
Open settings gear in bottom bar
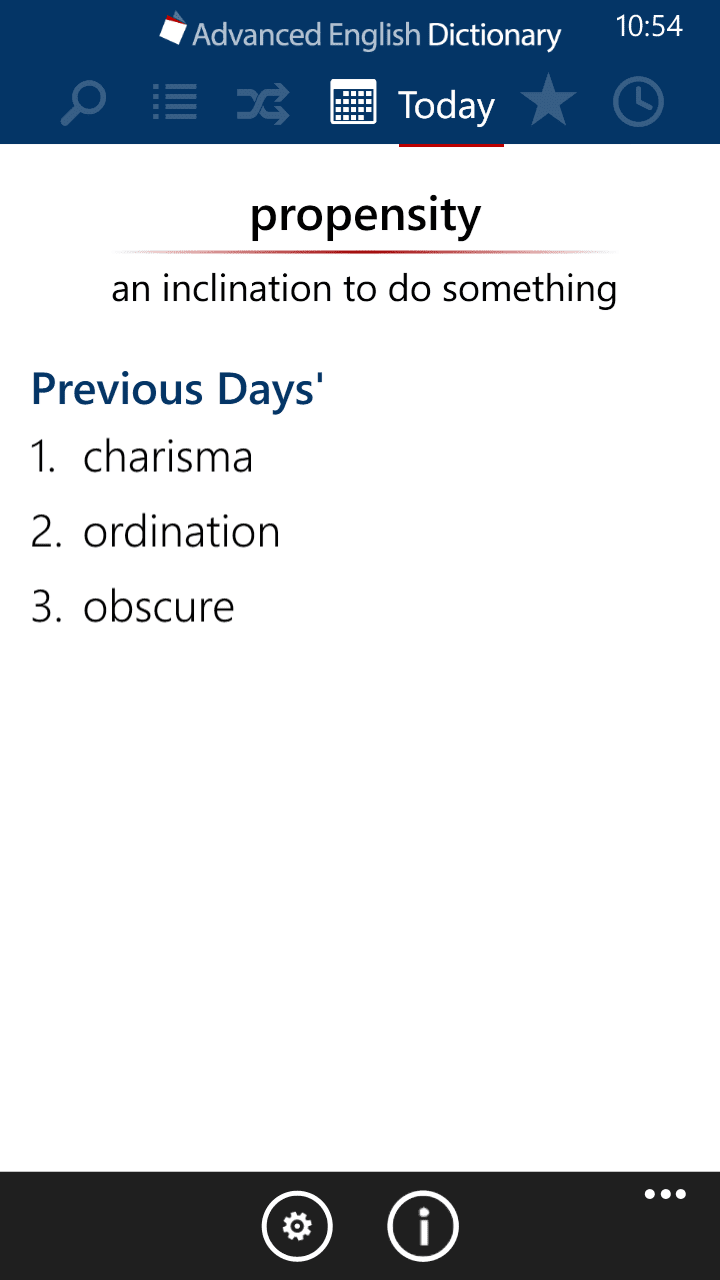click(297, 1226)
